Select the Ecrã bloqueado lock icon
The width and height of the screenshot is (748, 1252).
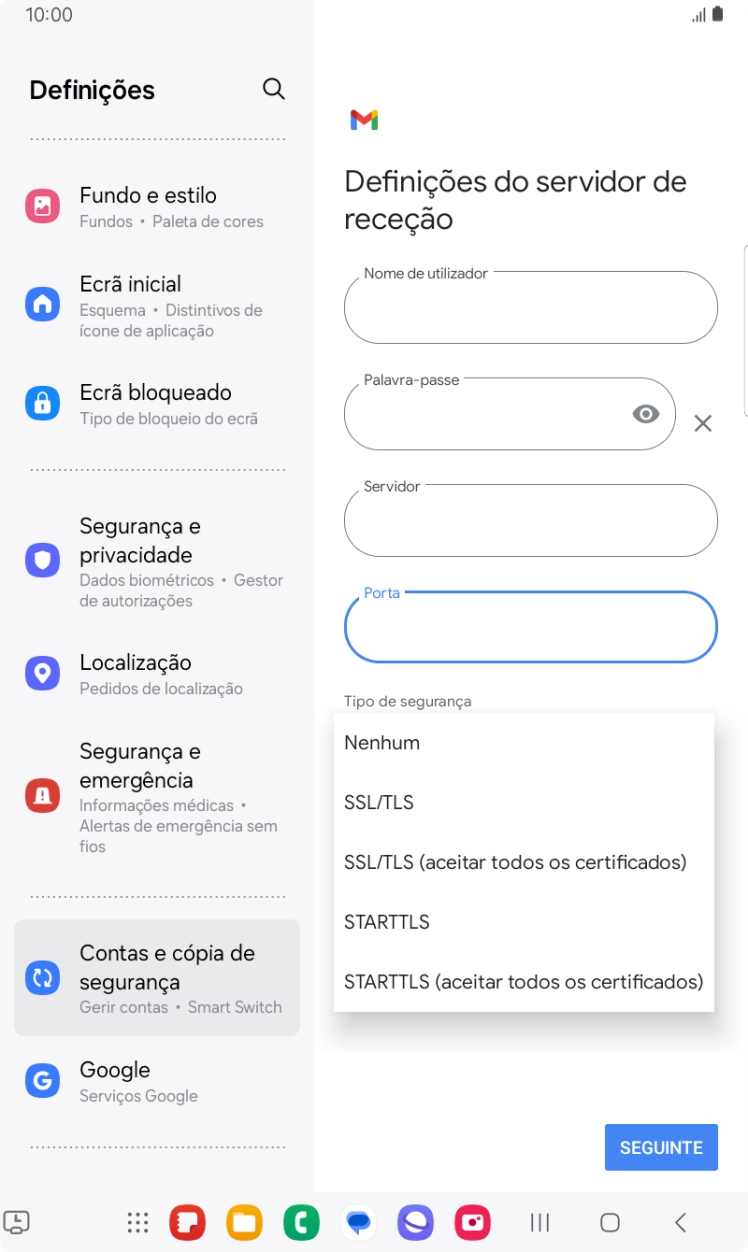42,403
